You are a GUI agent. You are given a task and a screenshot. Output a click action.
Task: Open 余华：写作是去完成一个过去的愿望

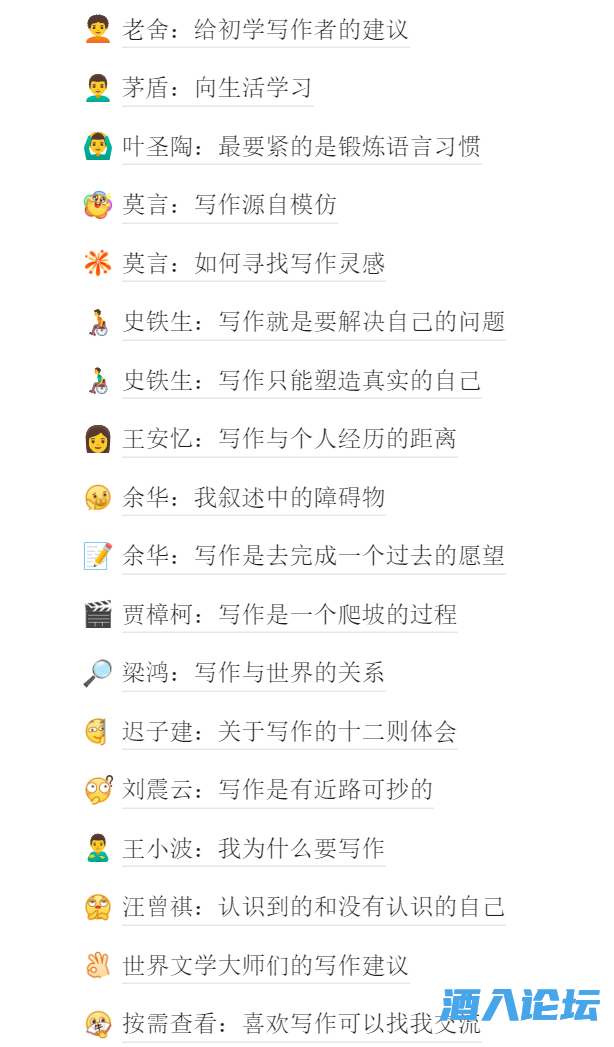313,556
